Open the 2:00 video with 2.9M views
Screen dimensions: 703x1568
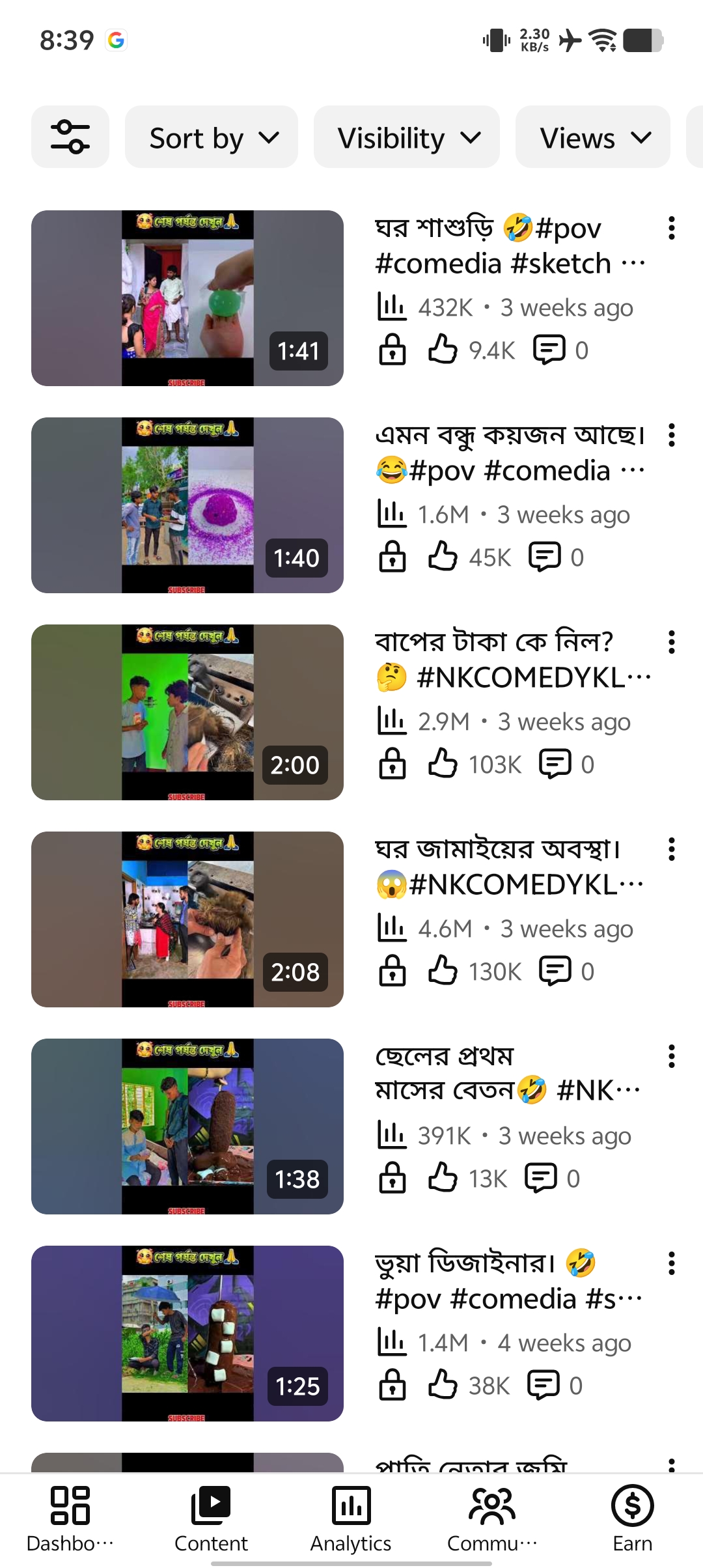[x=187, y=712]
